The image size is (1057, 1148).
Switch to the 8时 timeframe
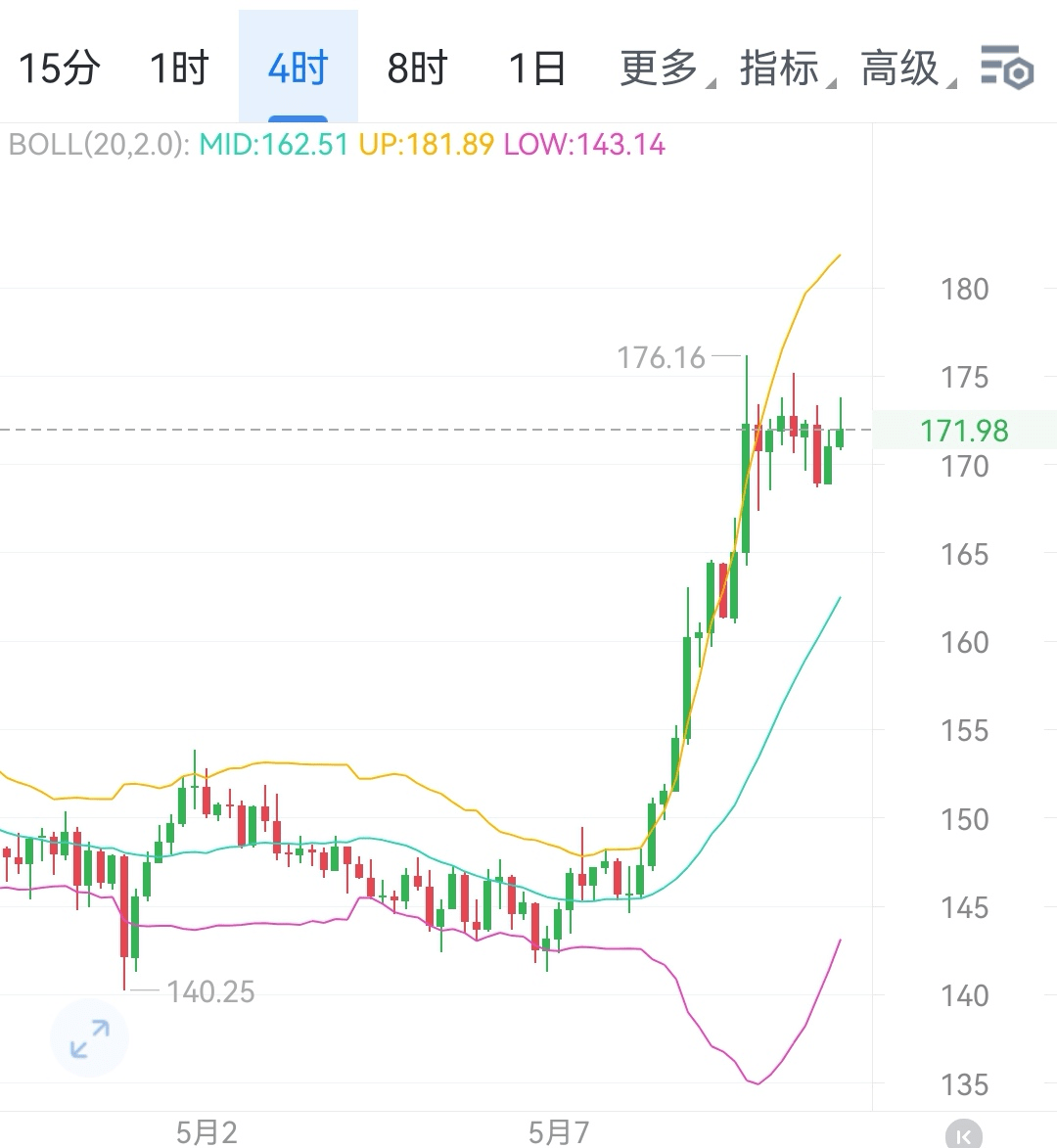coord(417,69)
